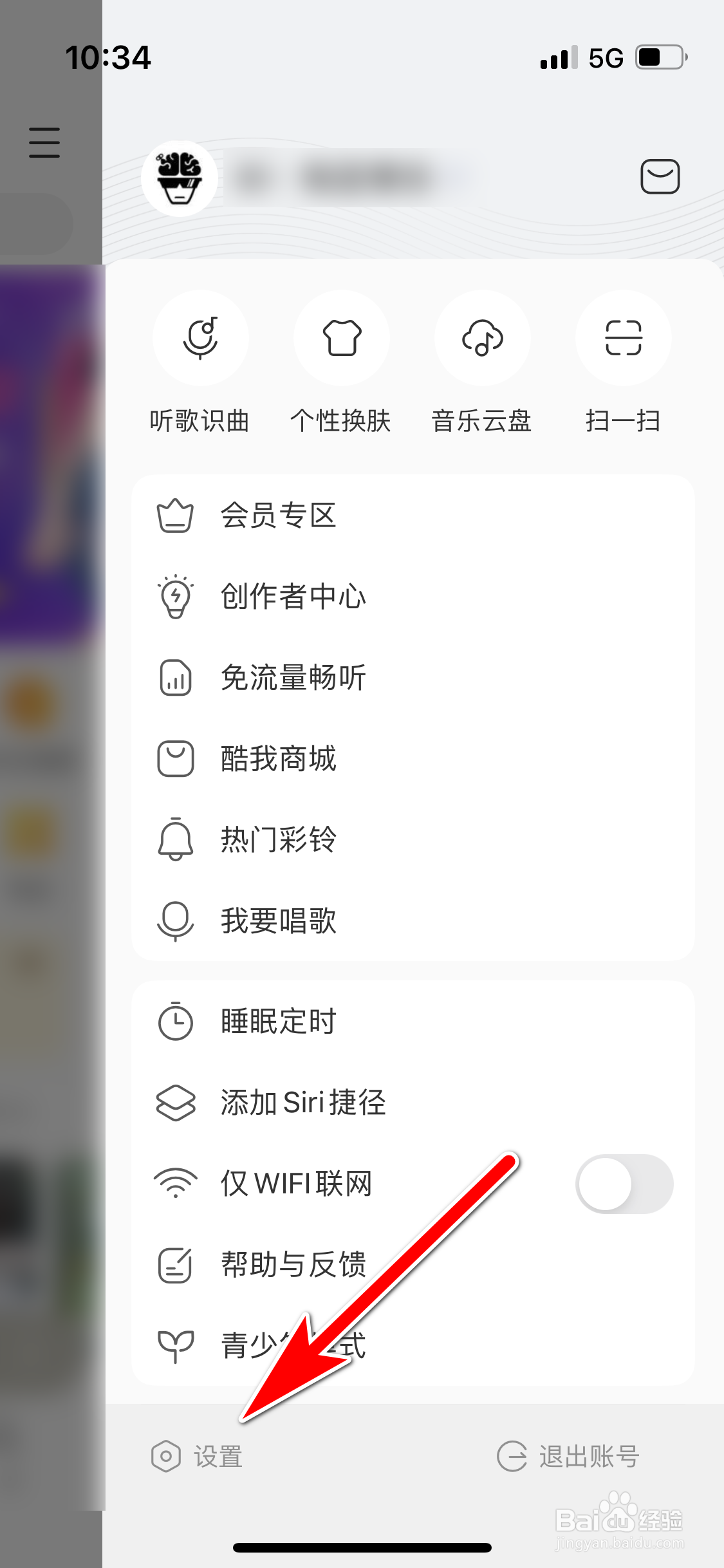Viewport: 724px width, 1568px height.
Task: Open the 酷我商城 store
Action: [277, 759]
